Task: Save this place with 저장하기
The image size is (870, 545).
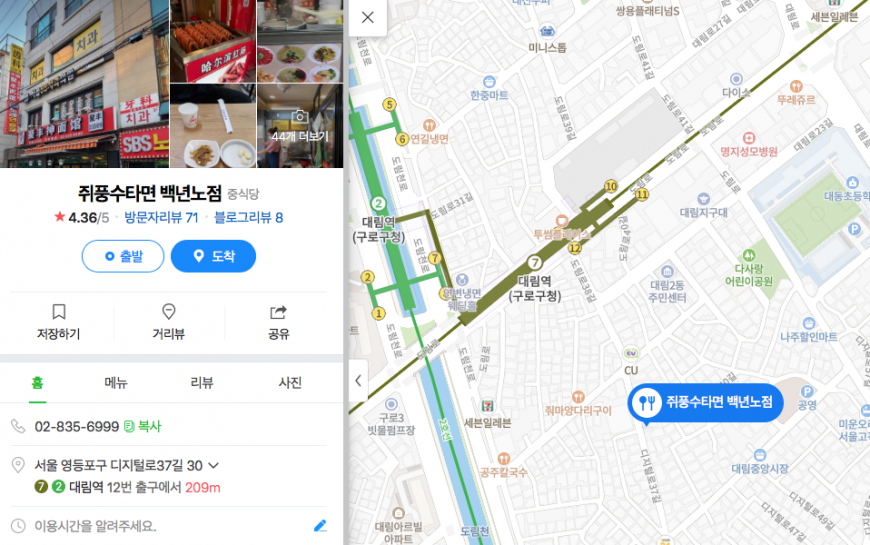Action: pos(59,323)
